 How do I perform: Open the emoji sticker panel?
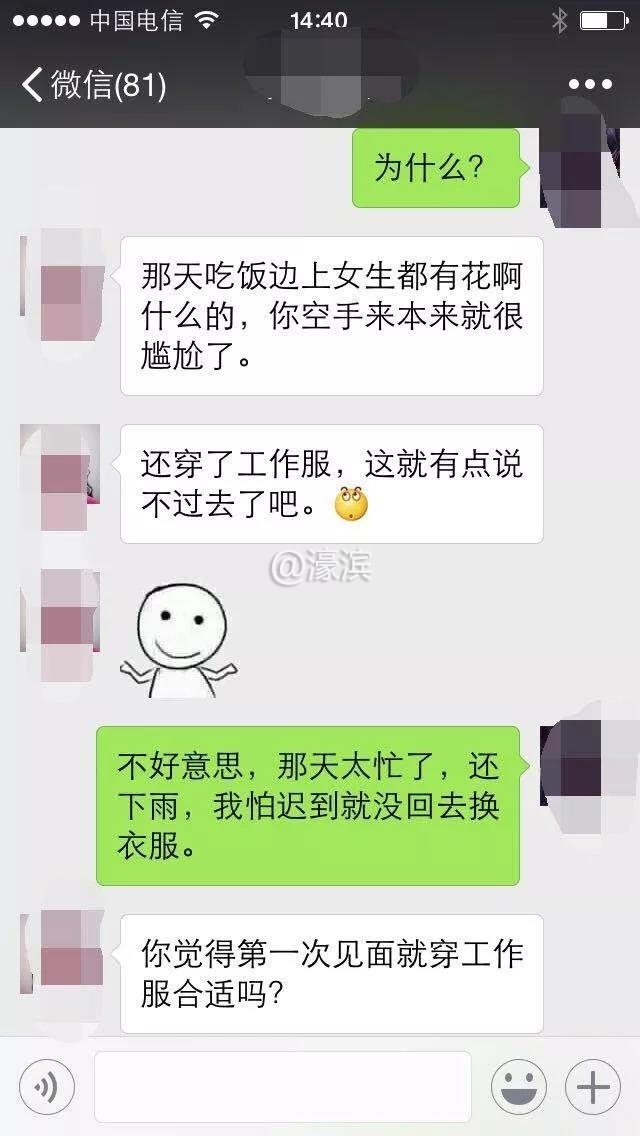[x=518, y=1086]
